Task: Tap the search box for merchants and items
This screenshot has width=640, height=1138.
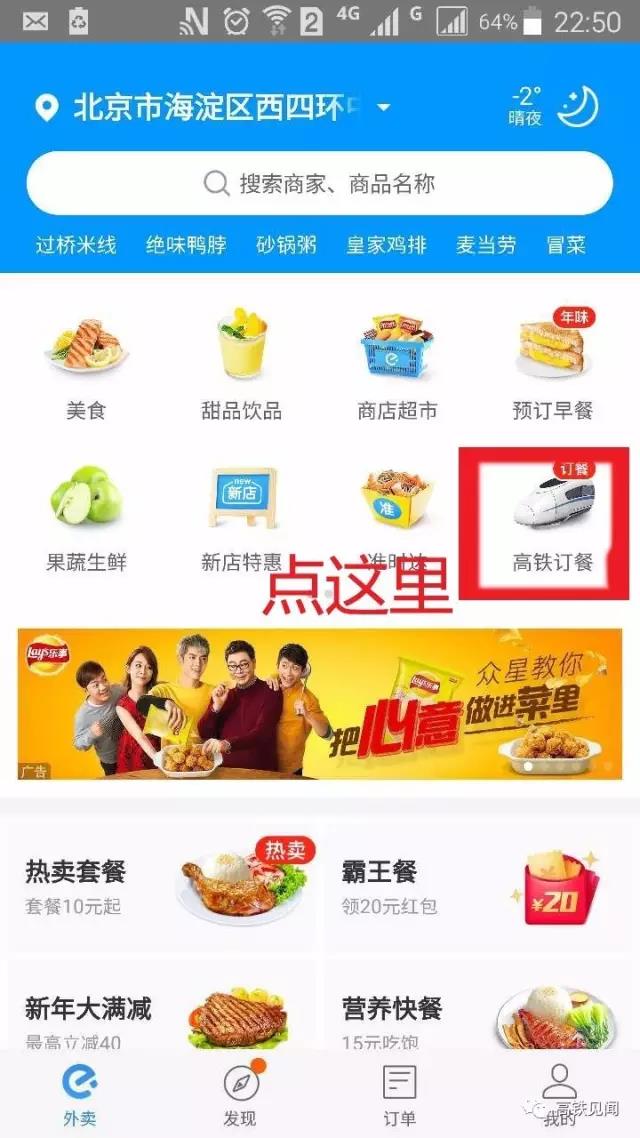Action: click(320, 184)
